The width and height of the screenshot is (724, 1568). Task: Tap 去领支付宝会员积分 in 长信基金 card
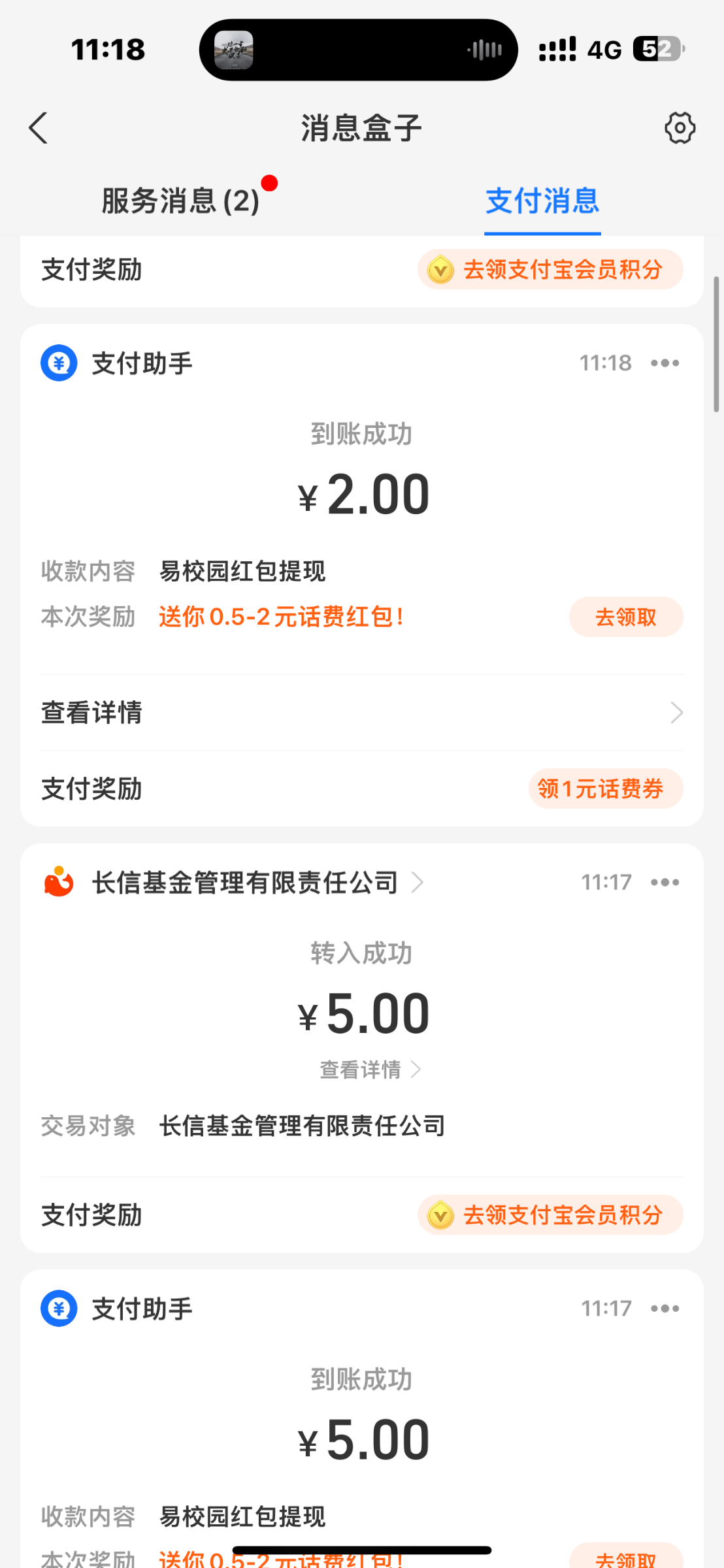[x=550, y=1215]
